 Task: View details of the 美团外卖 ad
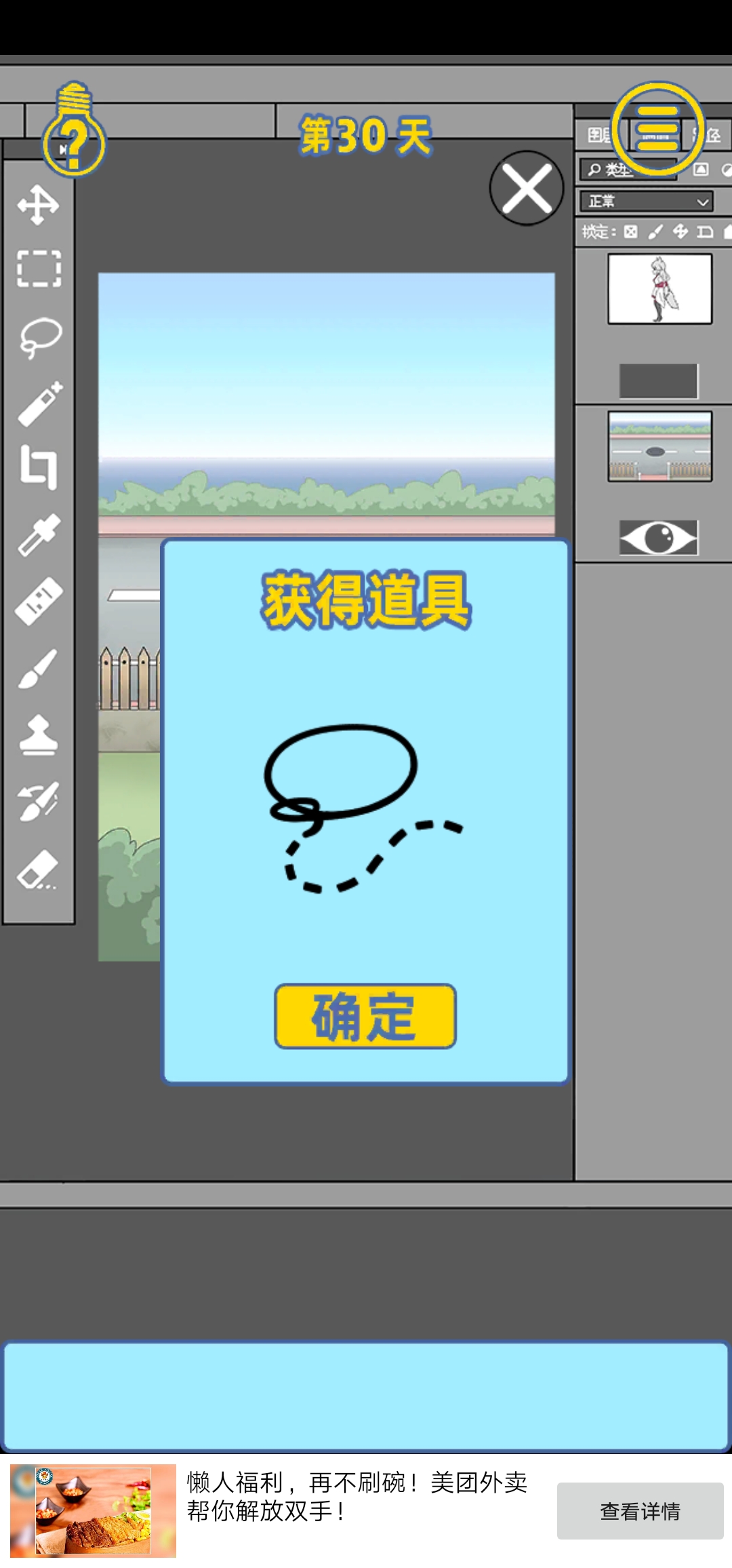point(640,1510)
